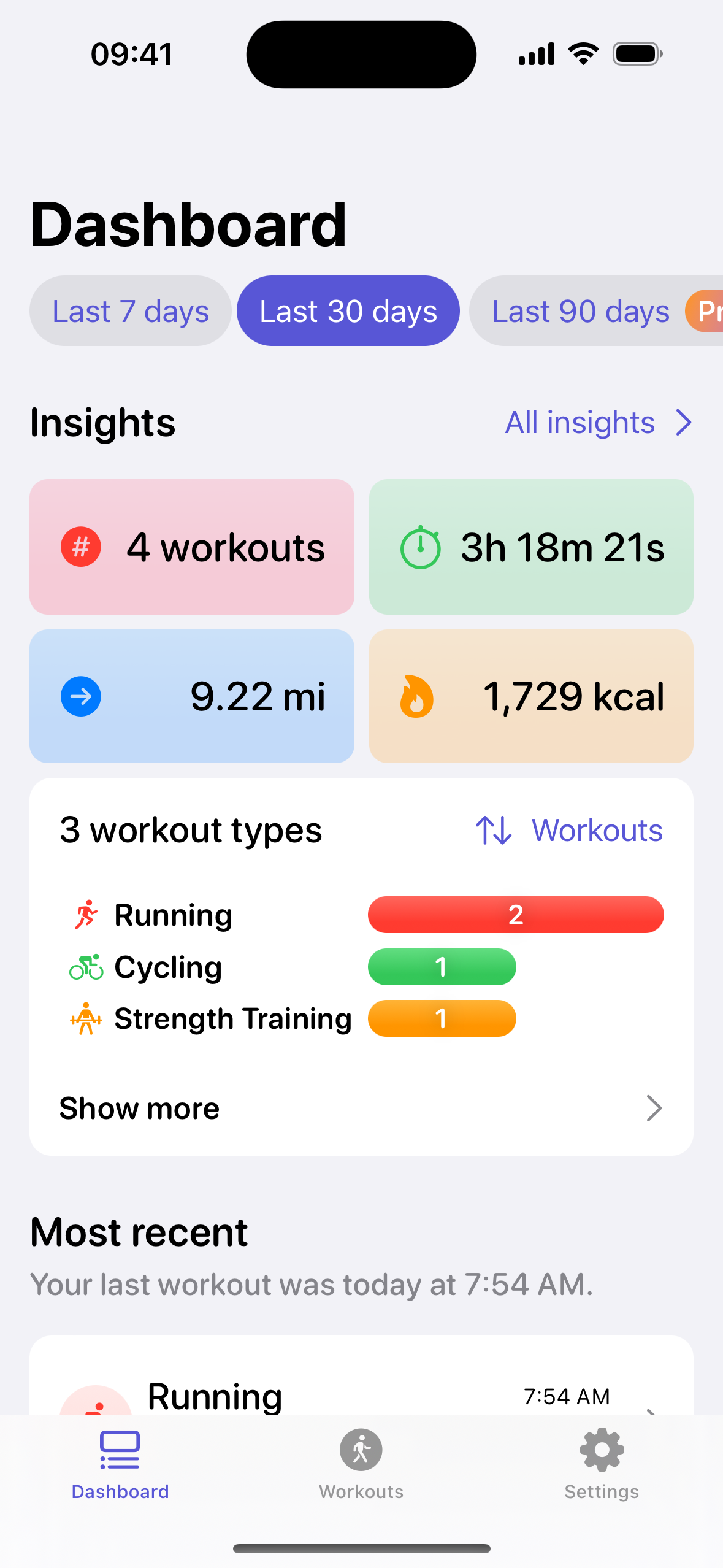Open the 1,729 kcal calories card
This screenshot has width=723, height=1568.
[x=531, y=696]
